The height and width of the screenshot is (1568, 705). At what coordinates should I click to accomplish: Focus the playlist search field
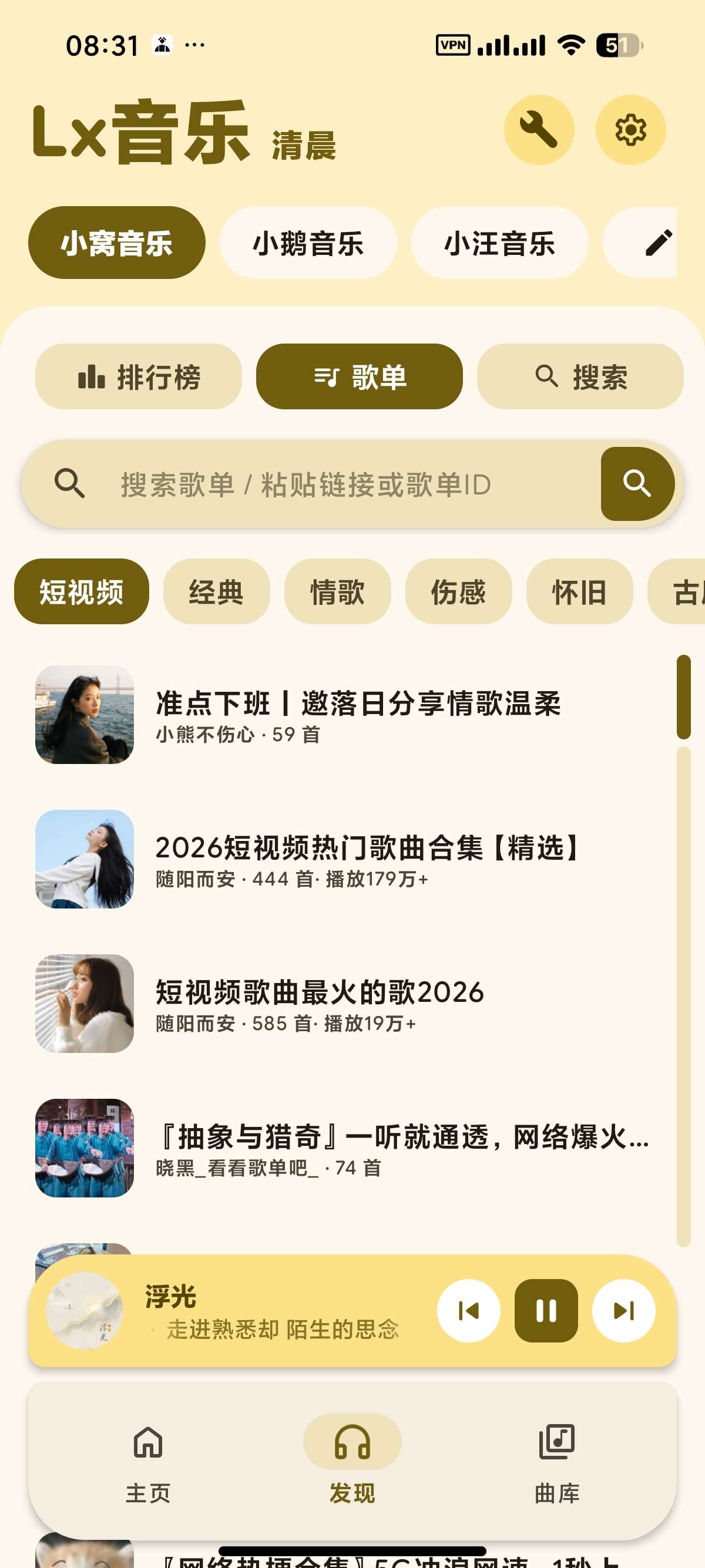tap(310, 484)
